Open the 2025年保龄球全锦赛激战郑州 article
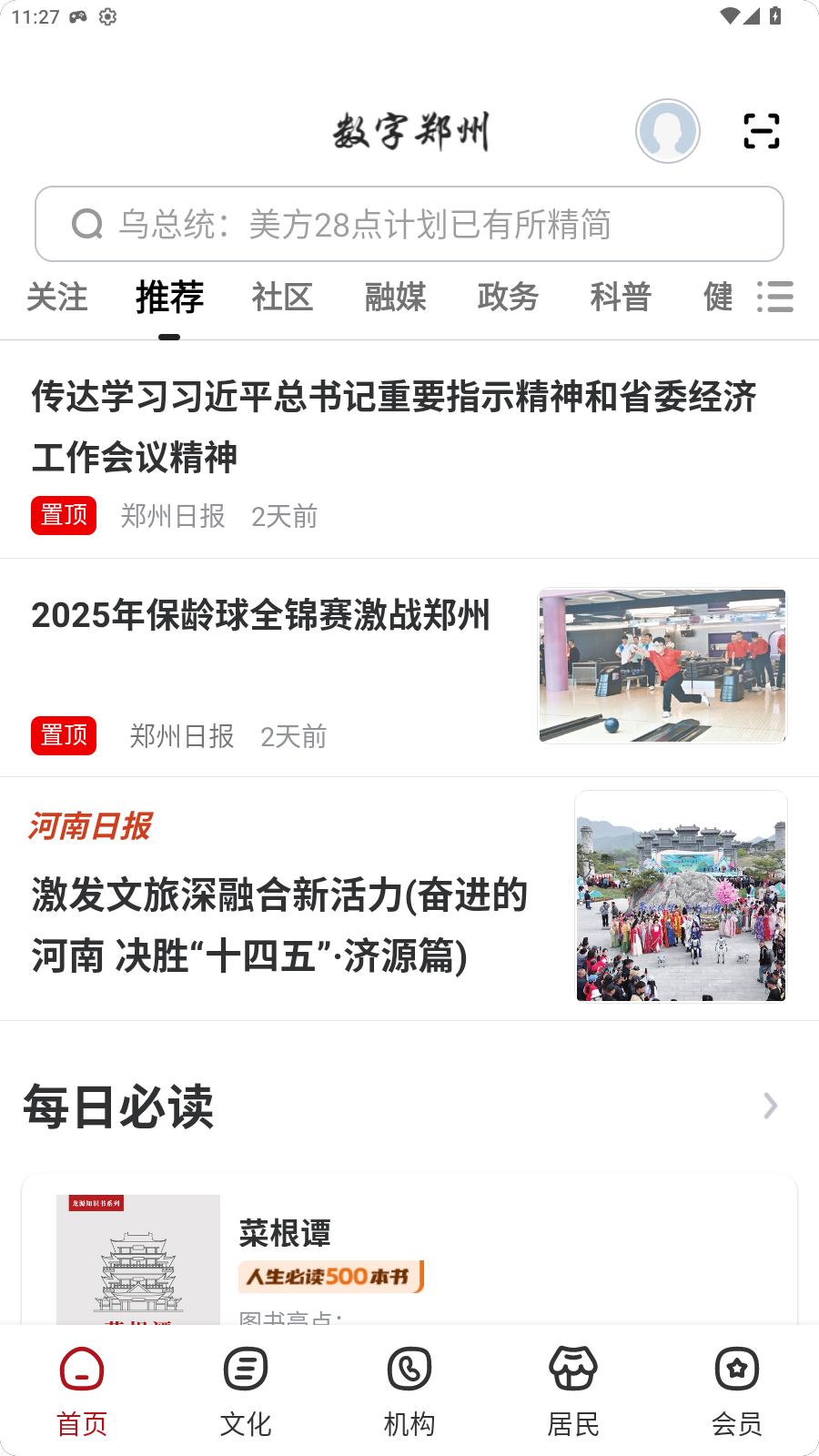 click(261, 616)
